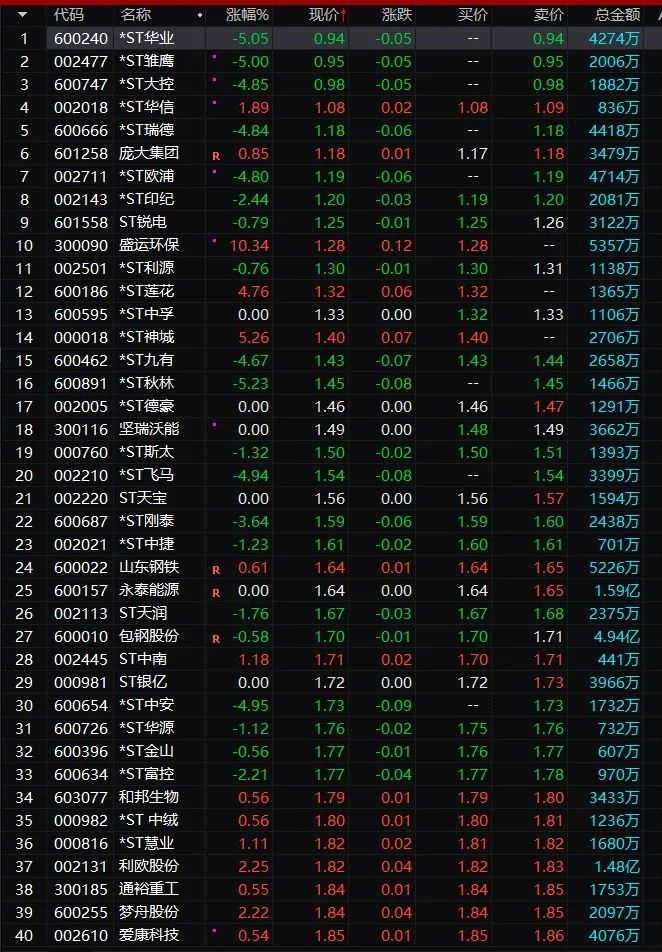
Task: Open 庞大集团 601258 stock row
Action: pos(148,154)
